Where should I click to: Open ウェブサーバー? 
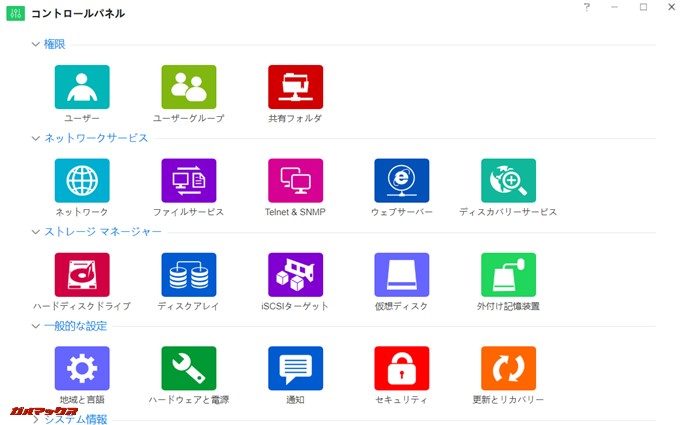(x=402, y=181)
